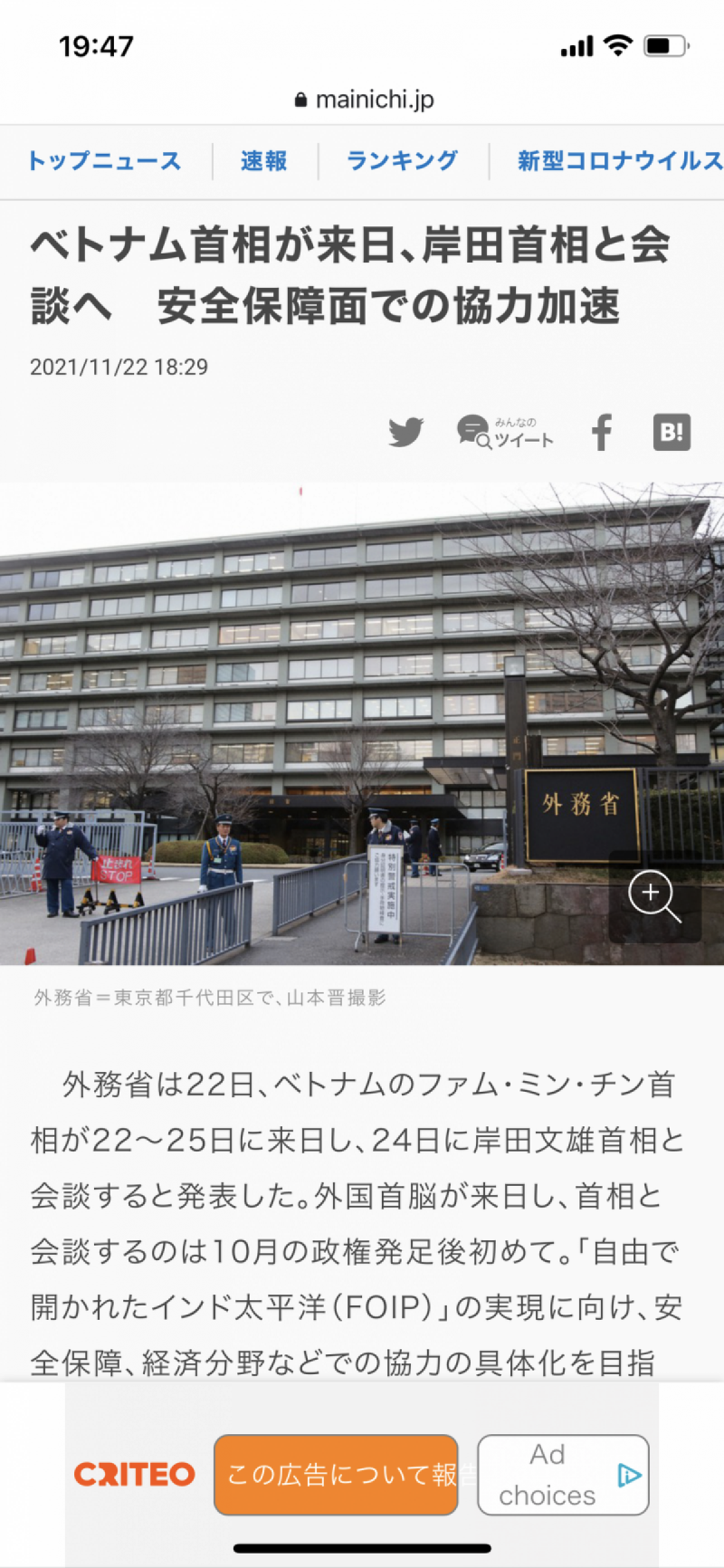Select the 新型コロナウイルス tab

[619, 161]
